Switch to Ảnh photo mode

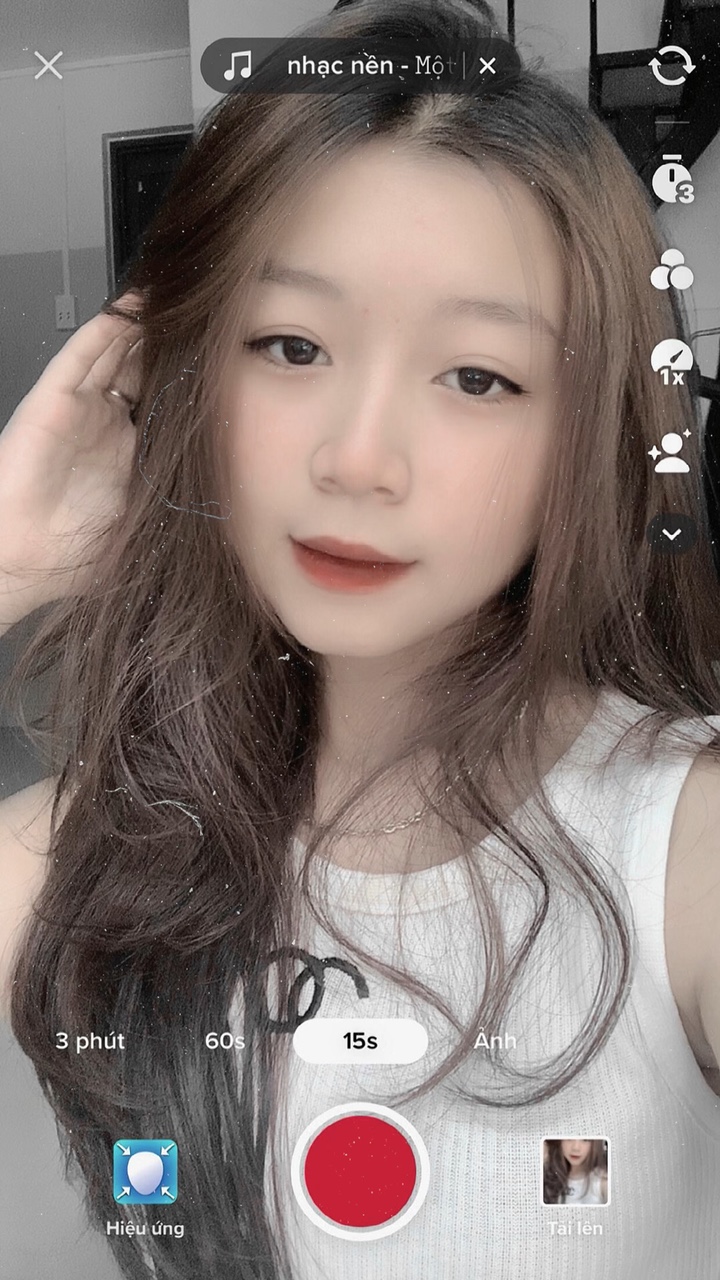495,1041
